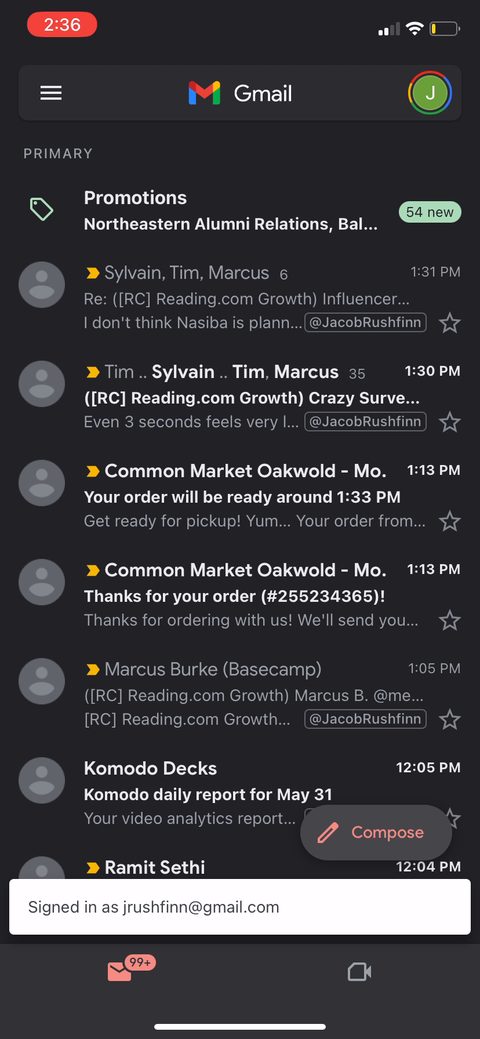Open the Reading.com Growth Influencer thread
The width and height of the screenshot is (480, 1039).
[x=240, y=298]
